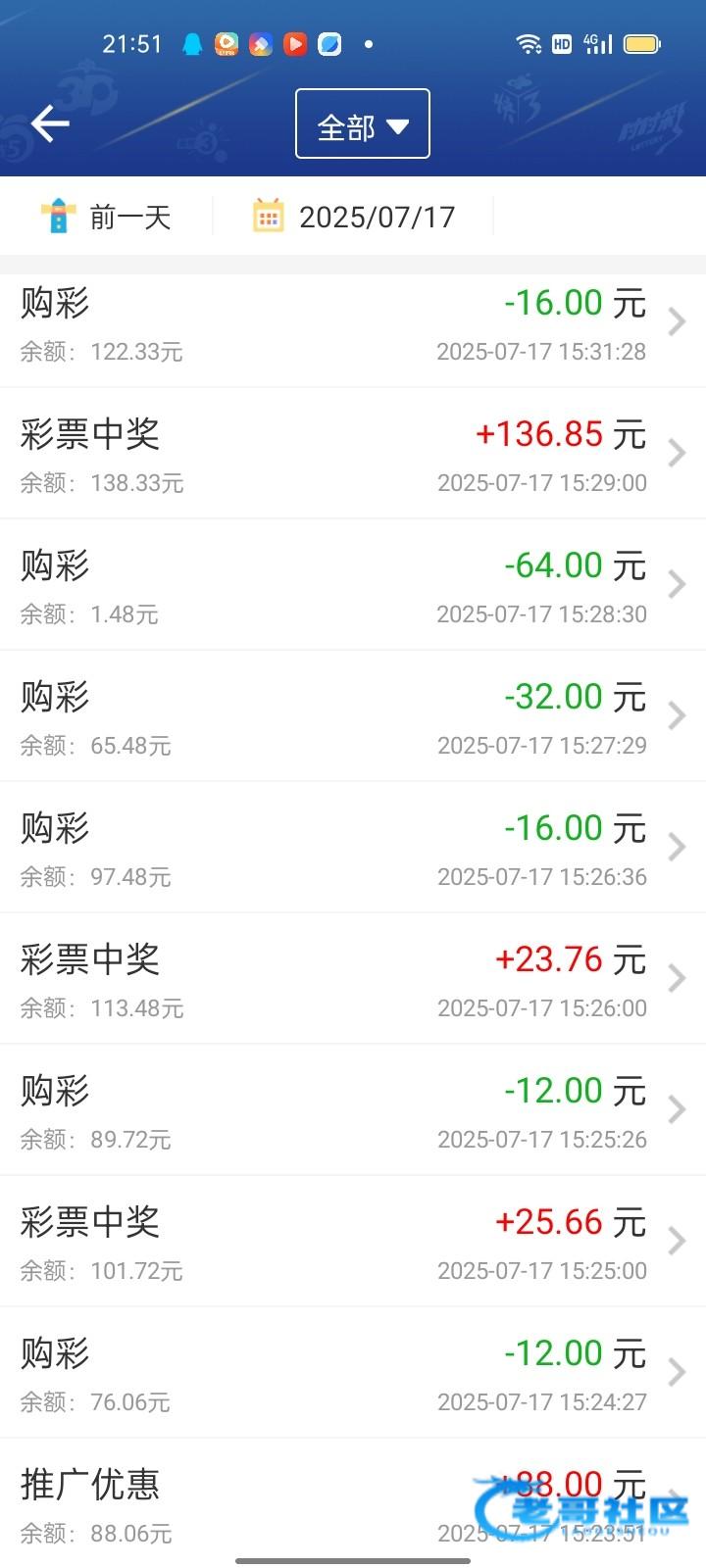Image resolution: width=706 pixels, height=1568 pixels.
Task: Open the 购彩 record at 15:25:26
Action: point(353,1110)
